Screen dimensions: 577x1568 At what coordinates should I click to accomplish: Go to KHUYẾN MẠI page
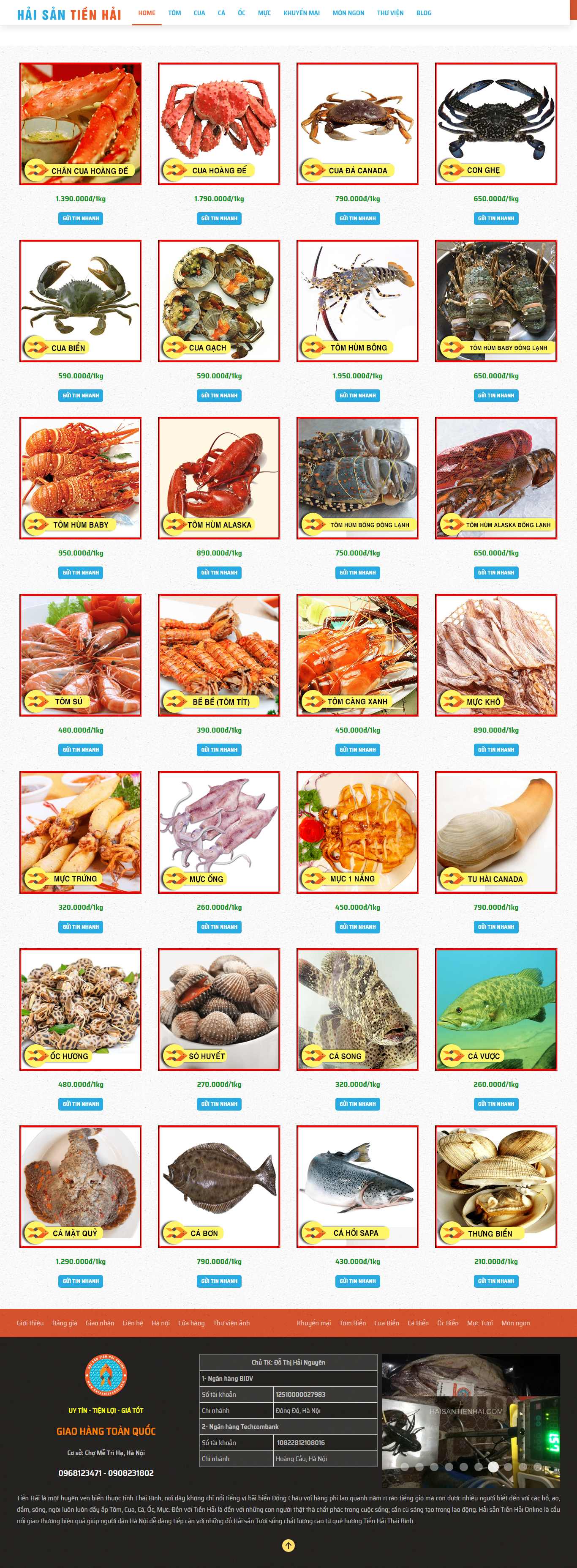click(x=301, y=13)
